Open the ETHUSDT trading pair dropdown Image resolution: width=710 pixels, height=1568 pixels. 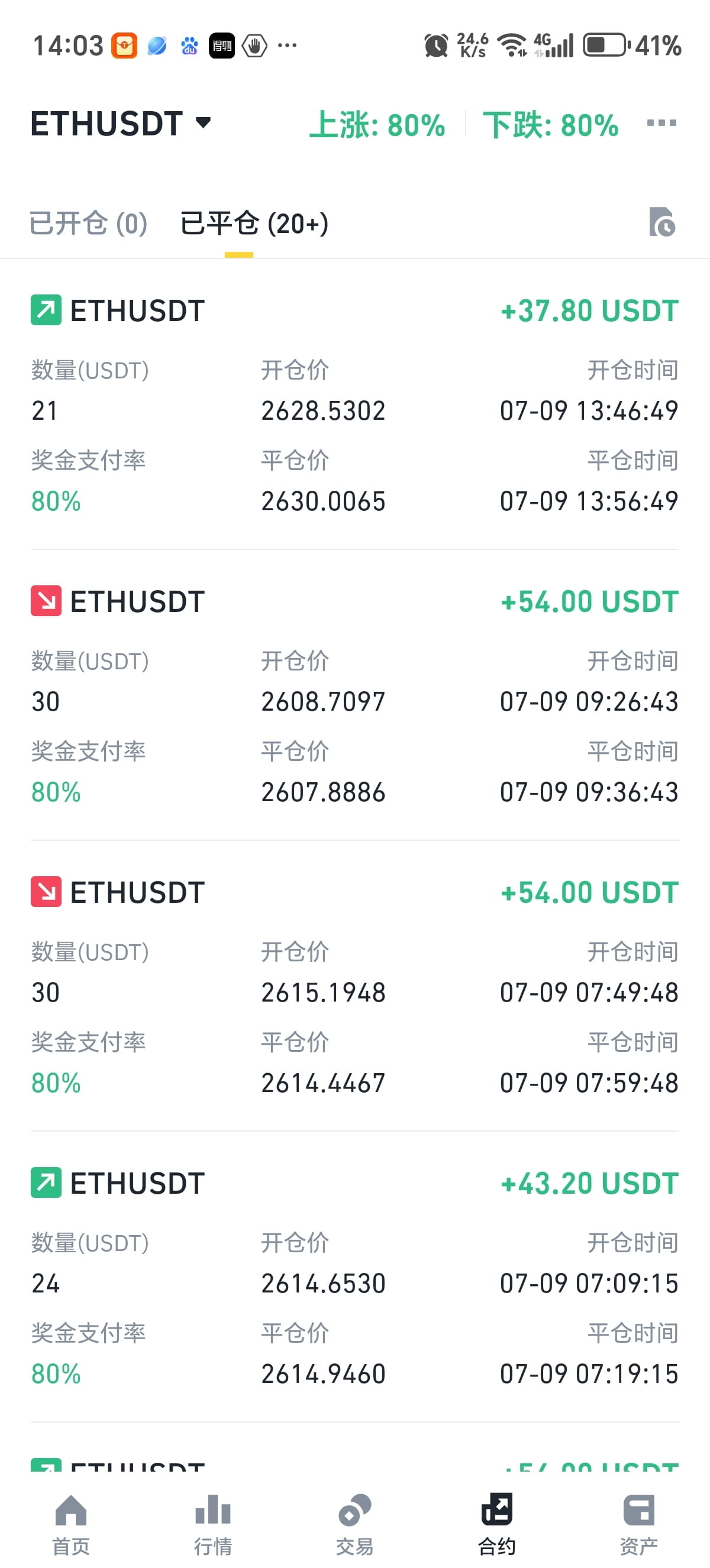tap(121, 124)
